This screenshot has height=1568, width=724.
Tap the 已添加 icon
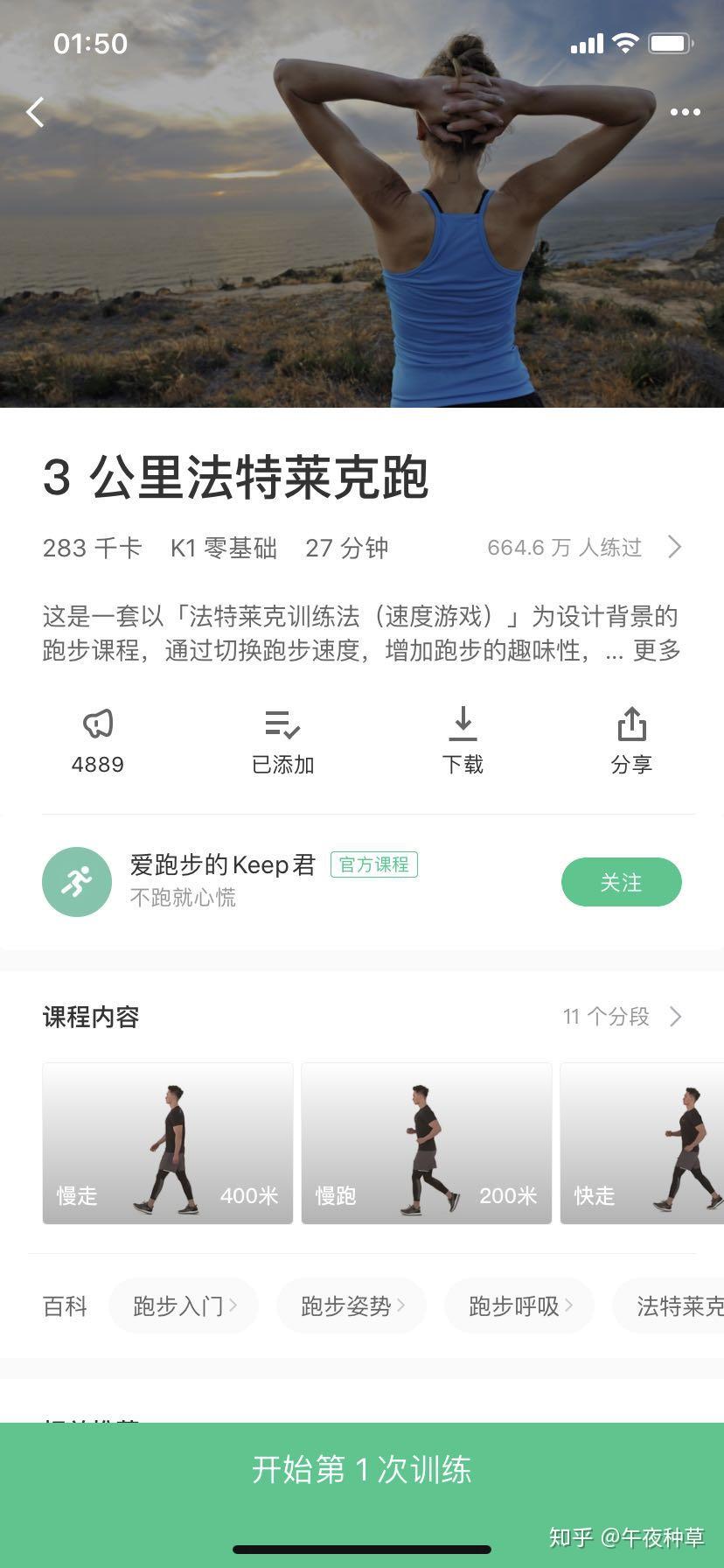coord(282,740)
